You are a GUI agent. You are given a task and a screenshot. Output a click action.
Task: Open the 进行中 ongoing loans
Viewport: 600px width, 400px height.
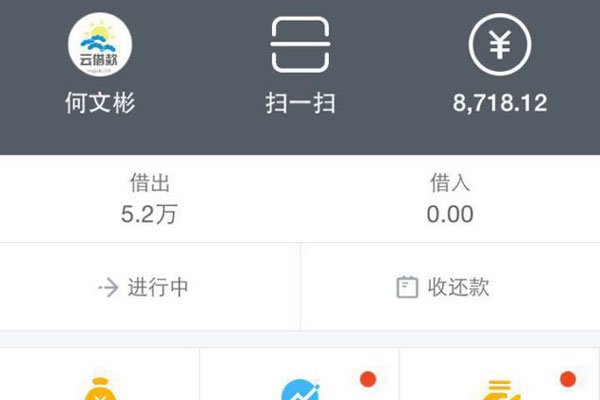(x=145, y=288)
